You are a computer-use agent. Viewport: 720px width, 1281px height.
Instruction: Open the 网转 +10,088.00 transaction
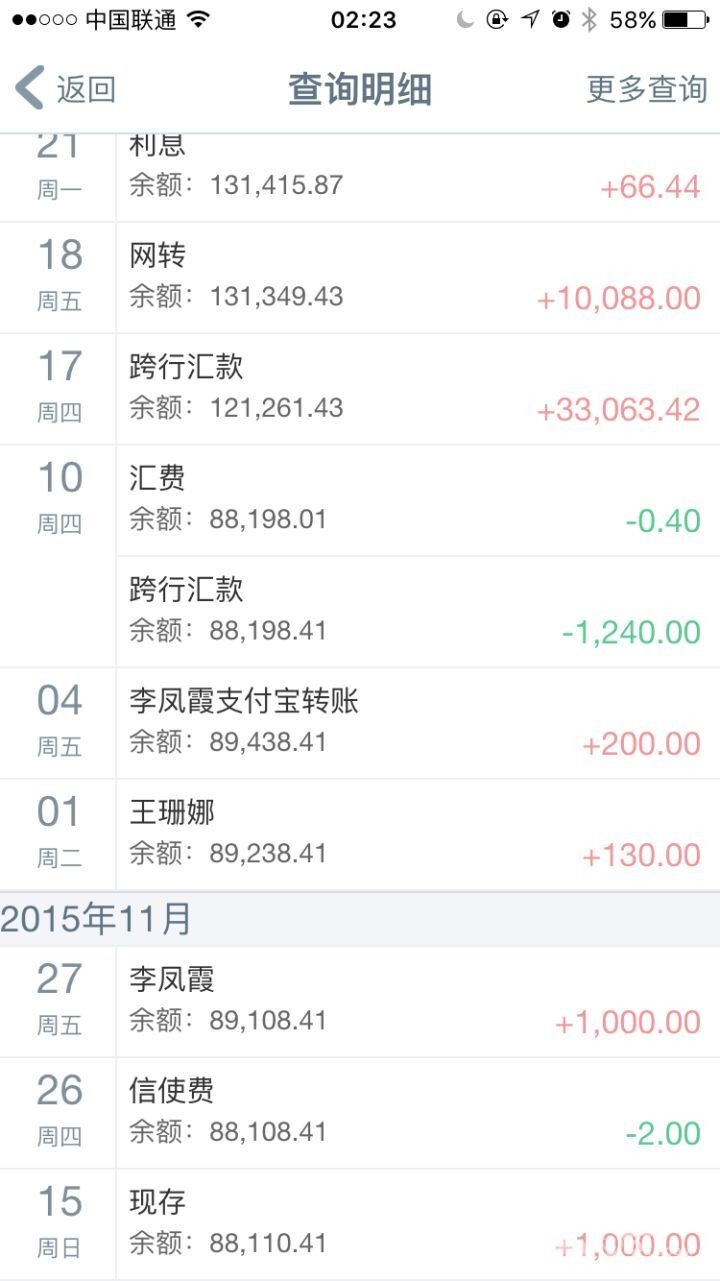[415, 277]
